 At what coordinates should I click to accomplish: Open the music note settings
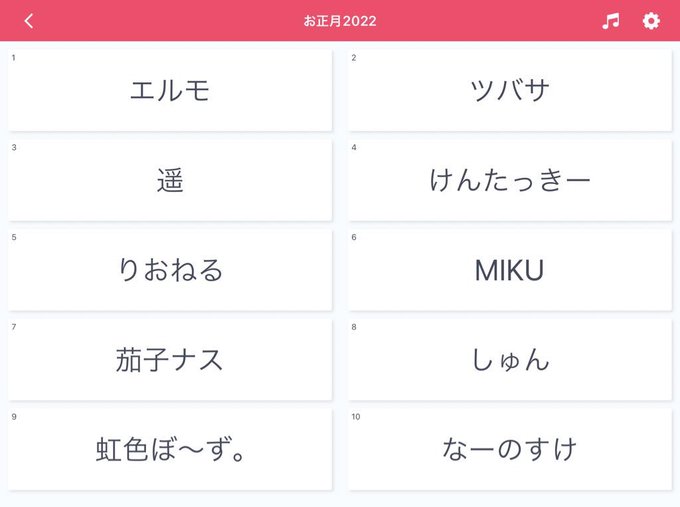pos(611,21)
